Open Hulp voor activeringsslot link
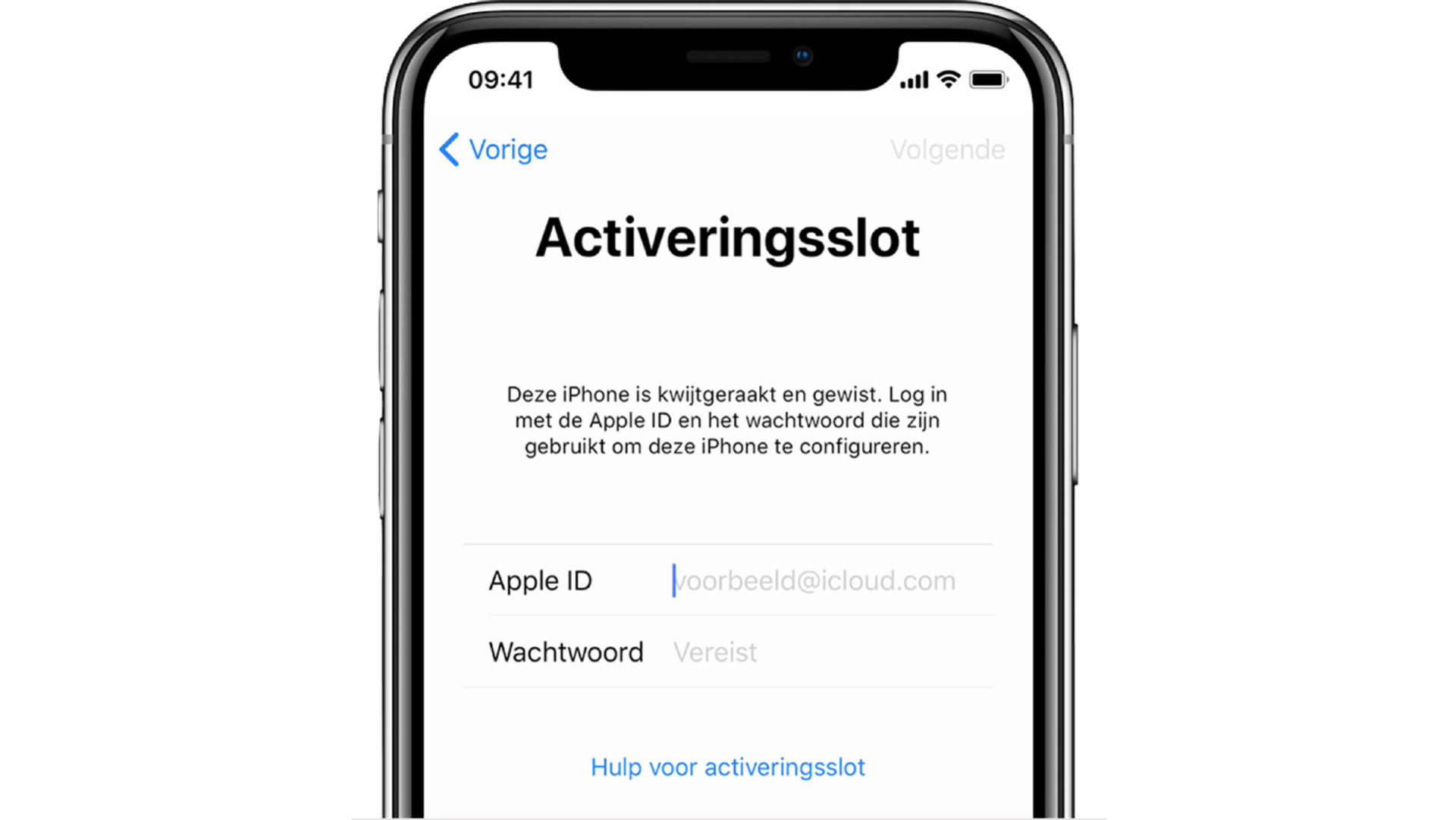This screenshot has width=1456, height=820. (x=727, y=767)
